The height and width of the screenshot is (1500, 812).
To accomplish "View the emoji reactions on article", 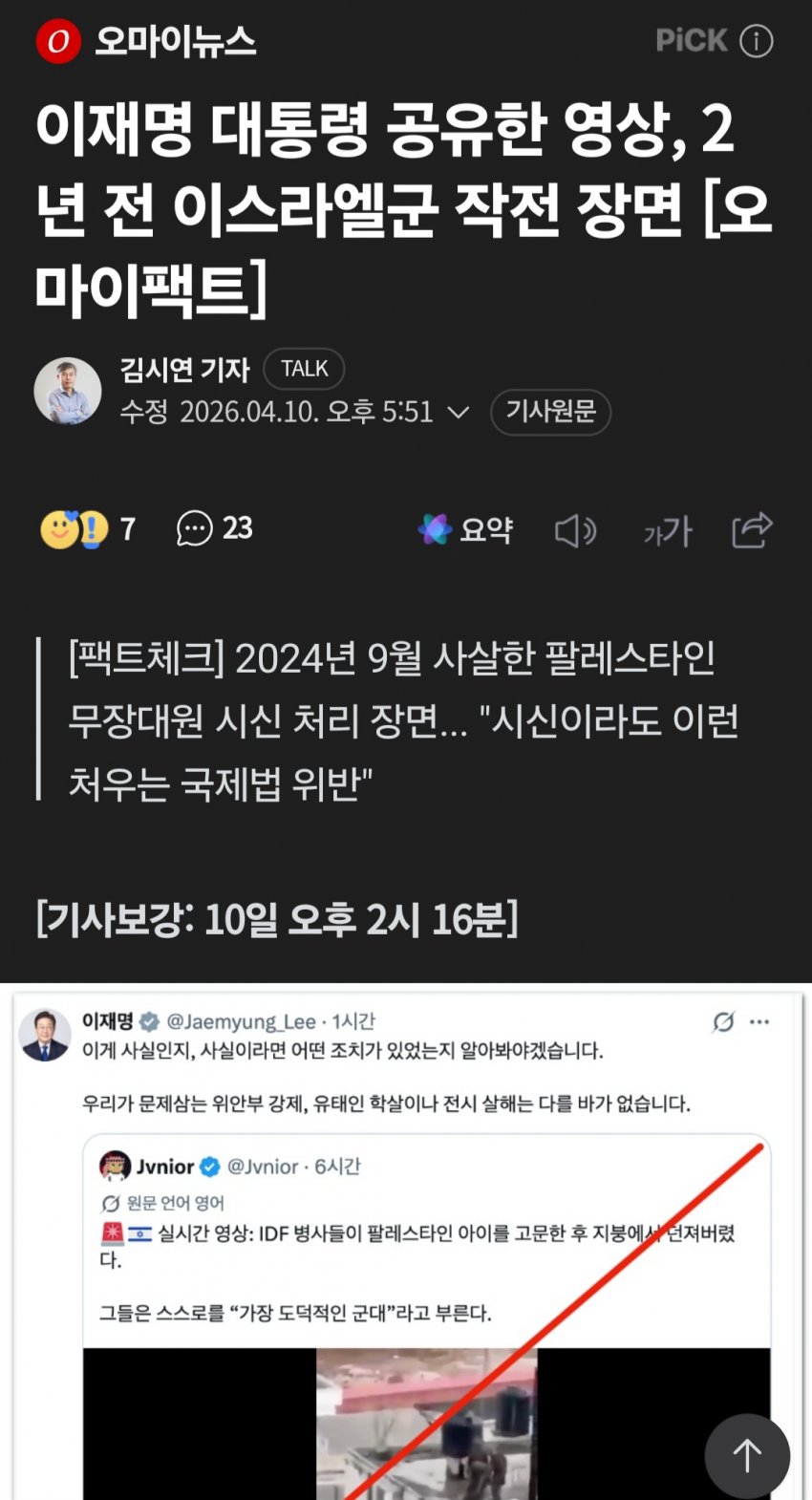I will [87, 528].
